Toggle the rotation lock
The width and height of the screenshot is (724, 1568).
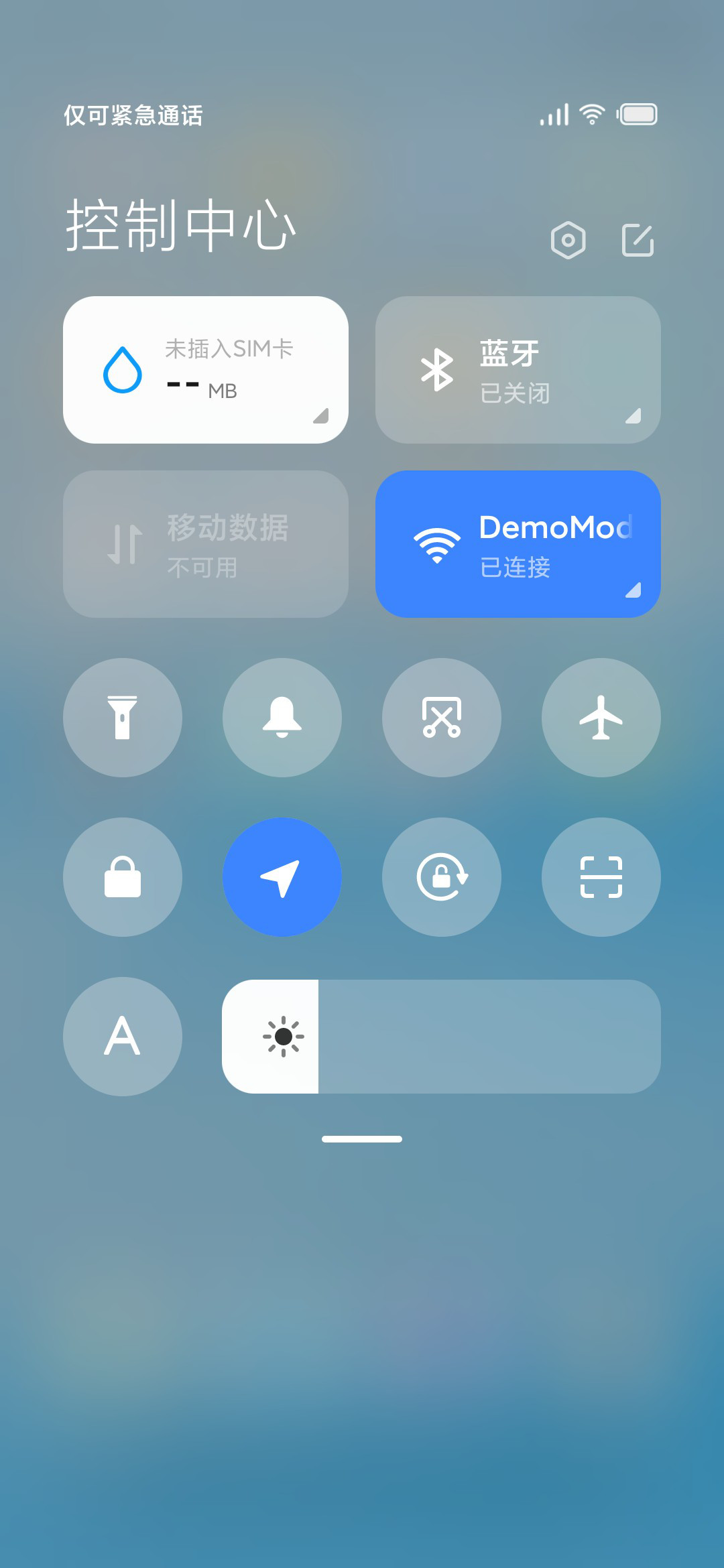442,877
